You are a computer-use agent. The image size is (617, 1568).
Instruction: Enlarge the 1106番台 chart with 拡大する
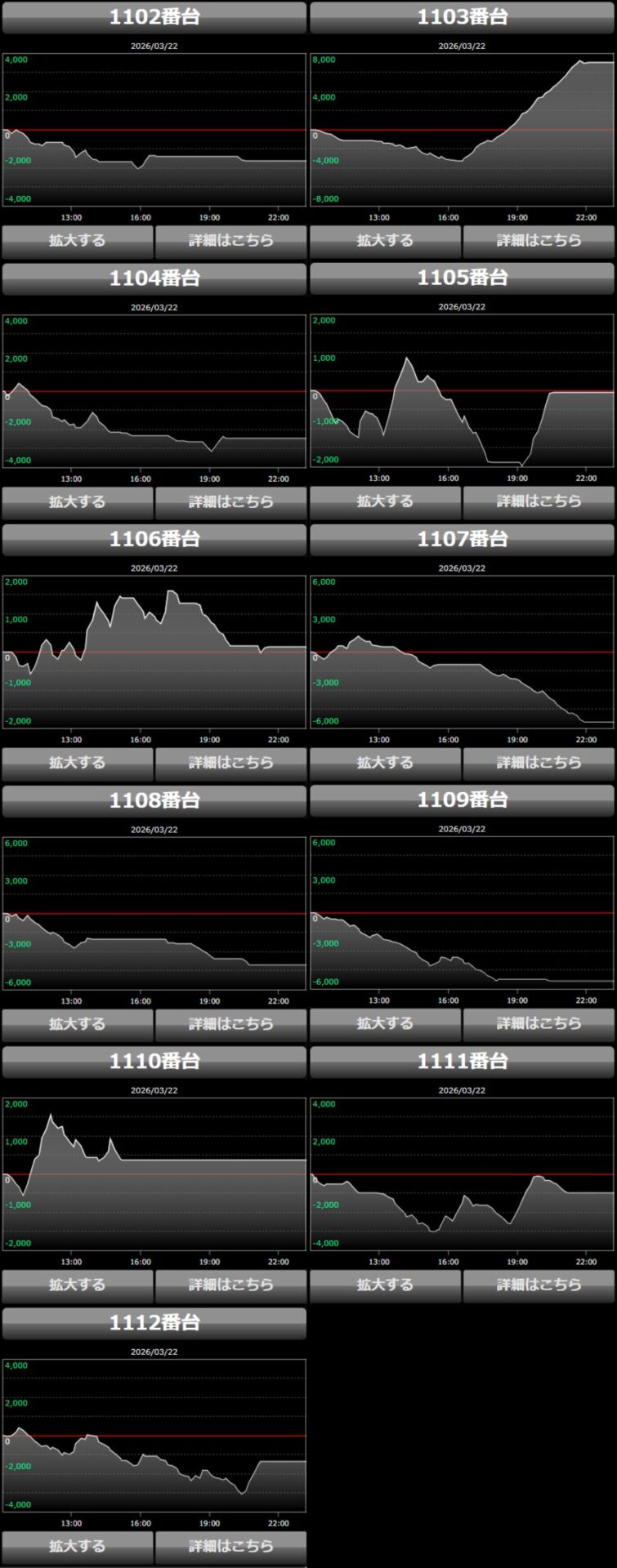click(x=78, y=763)
